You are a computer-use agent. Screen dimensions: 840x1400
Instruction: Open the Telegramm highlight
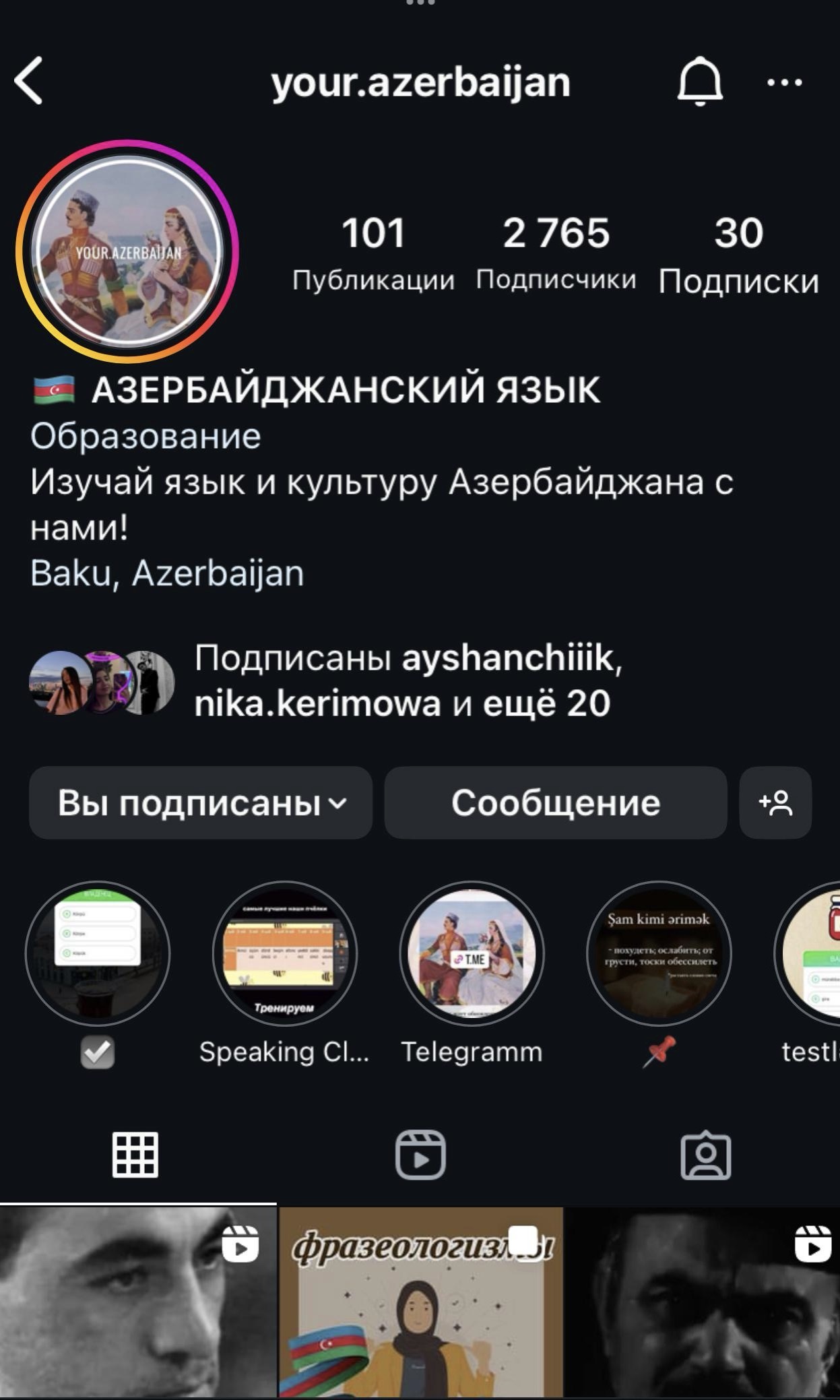472,953
